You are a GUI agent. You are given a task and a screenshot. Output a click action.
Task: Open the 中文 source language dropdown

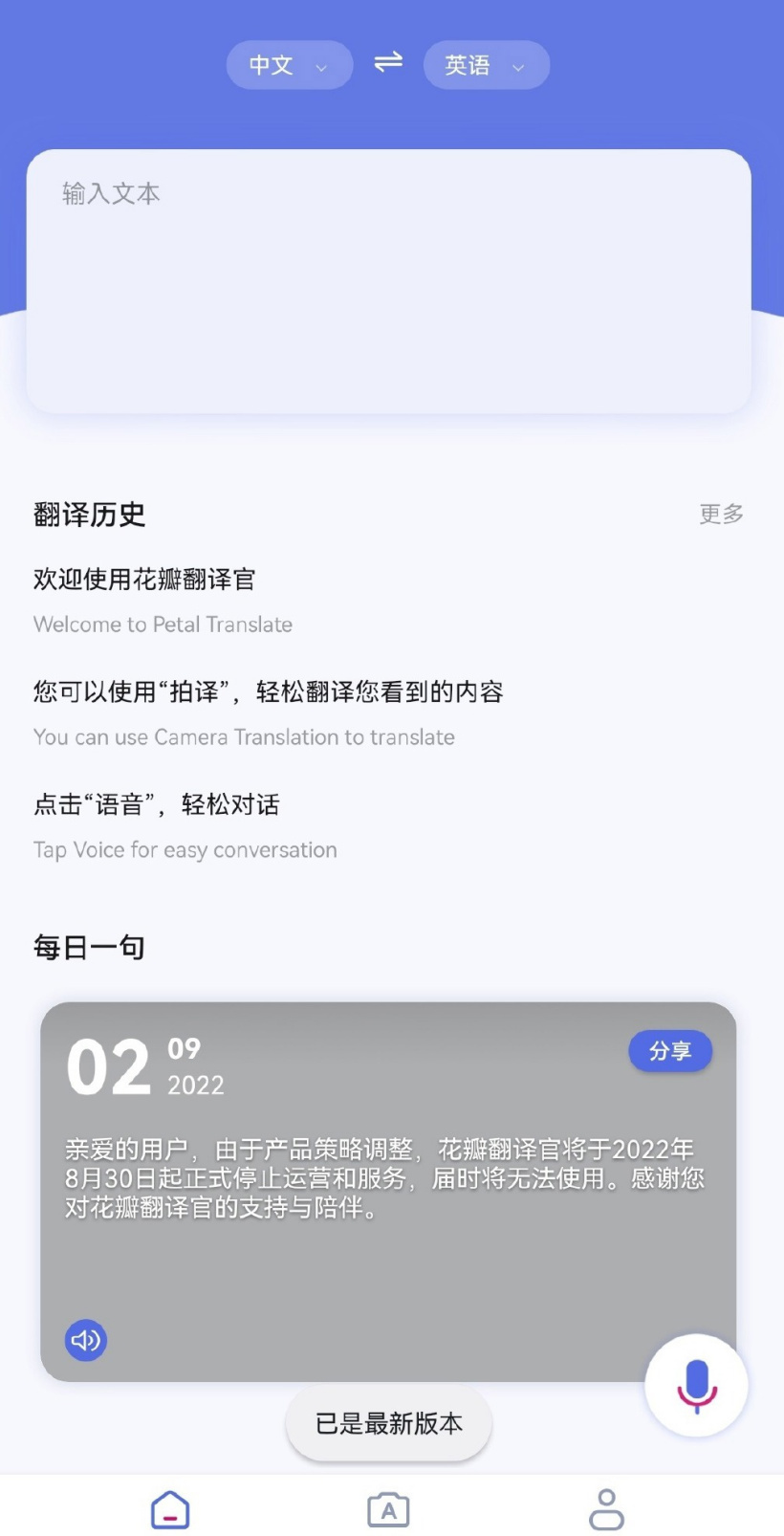click(x=289, y=65)
